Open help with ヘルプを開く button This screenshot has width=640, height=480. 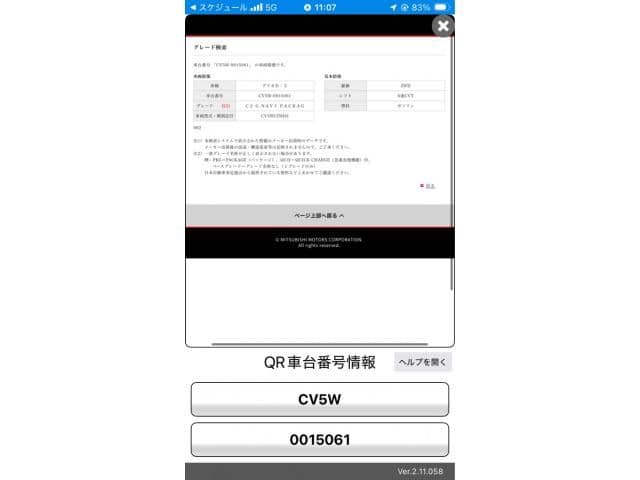coord(422,362)
